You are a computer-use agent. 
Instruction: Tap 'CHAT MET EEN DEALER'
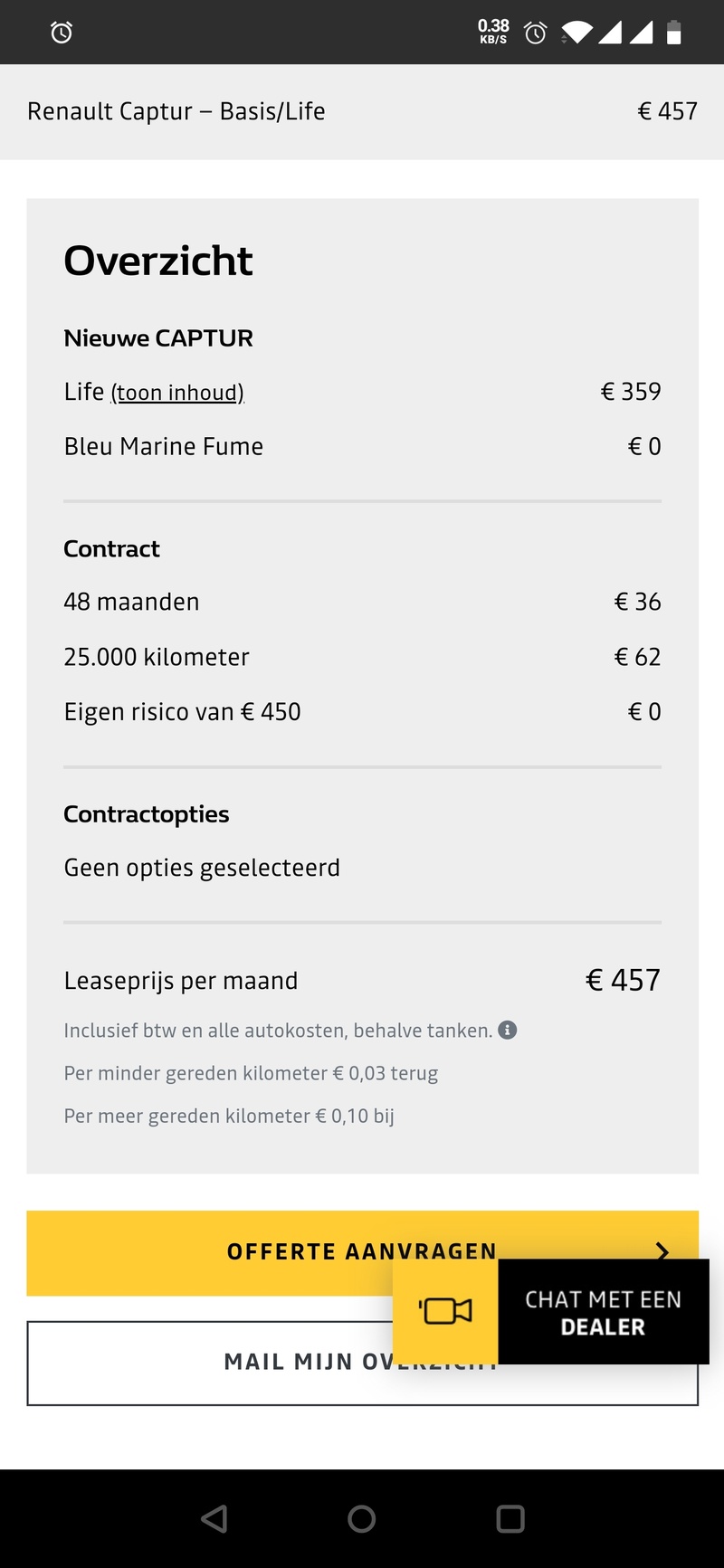point(603,1312)
